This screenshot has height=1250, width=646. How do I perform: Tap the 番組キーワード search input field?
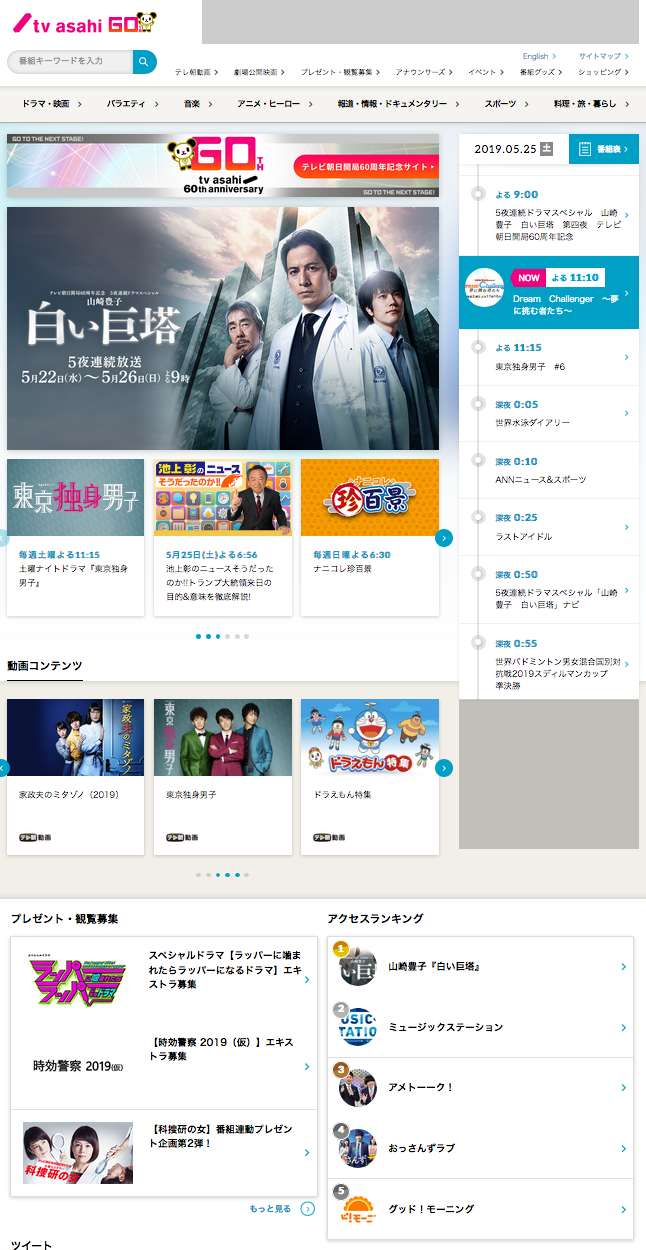click(70, 62)
